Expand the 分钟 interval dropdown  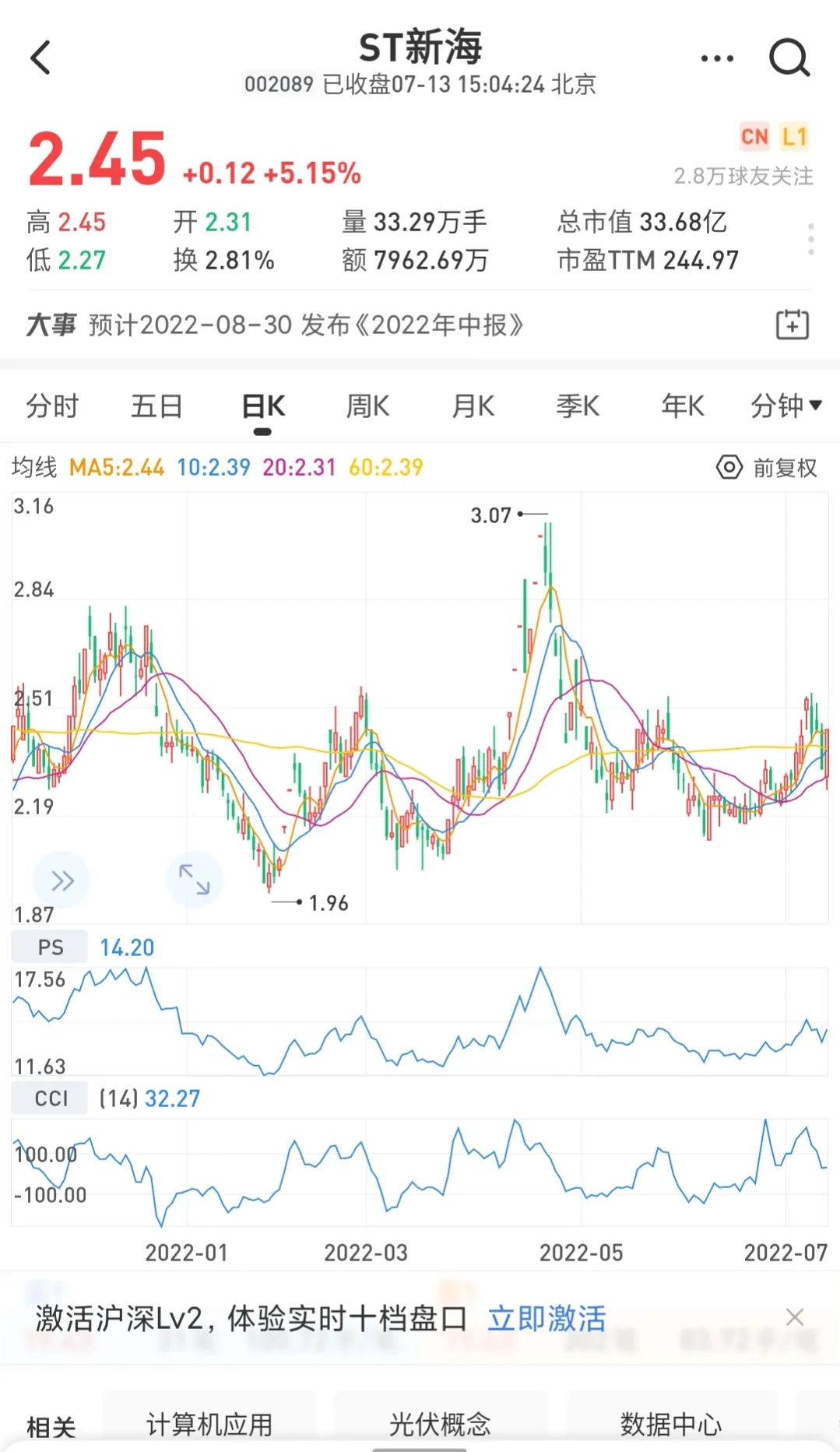click(x=785, y=406)
